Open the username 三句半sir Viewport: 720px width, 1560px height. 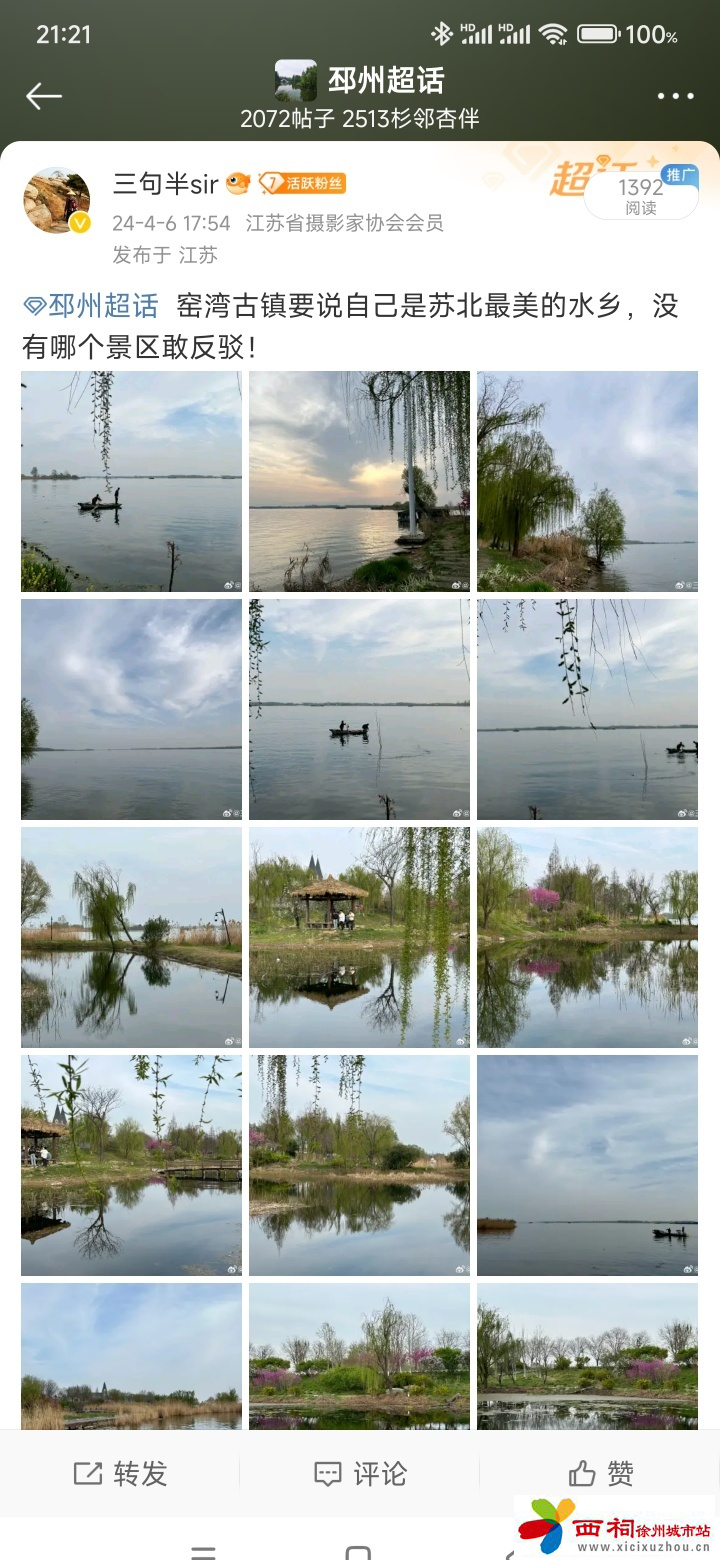(x=165, y=184)
